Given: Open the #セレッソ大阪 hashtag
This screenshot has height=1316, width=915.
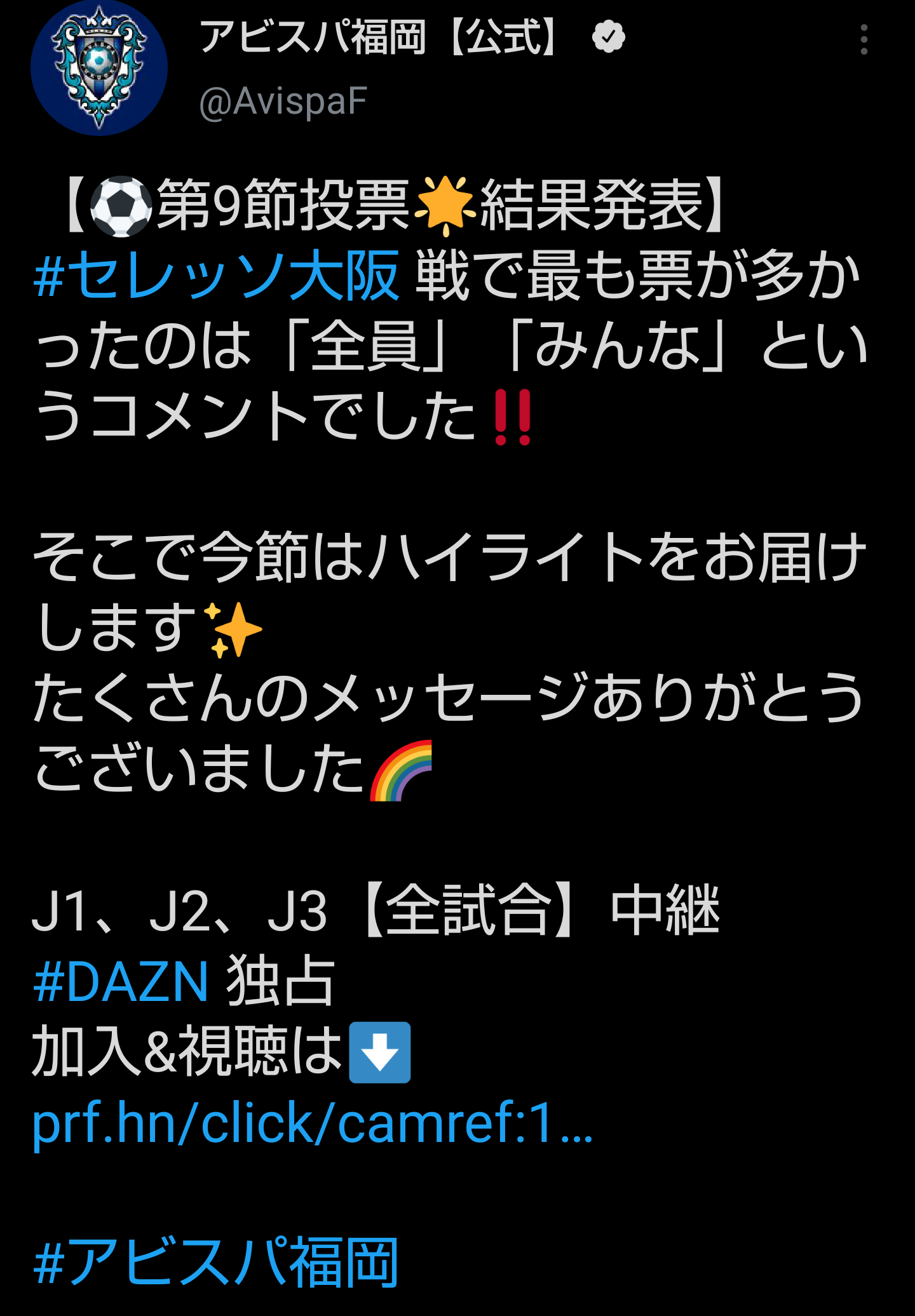Looking at the screenshot, I should click(x=217, y=276).
